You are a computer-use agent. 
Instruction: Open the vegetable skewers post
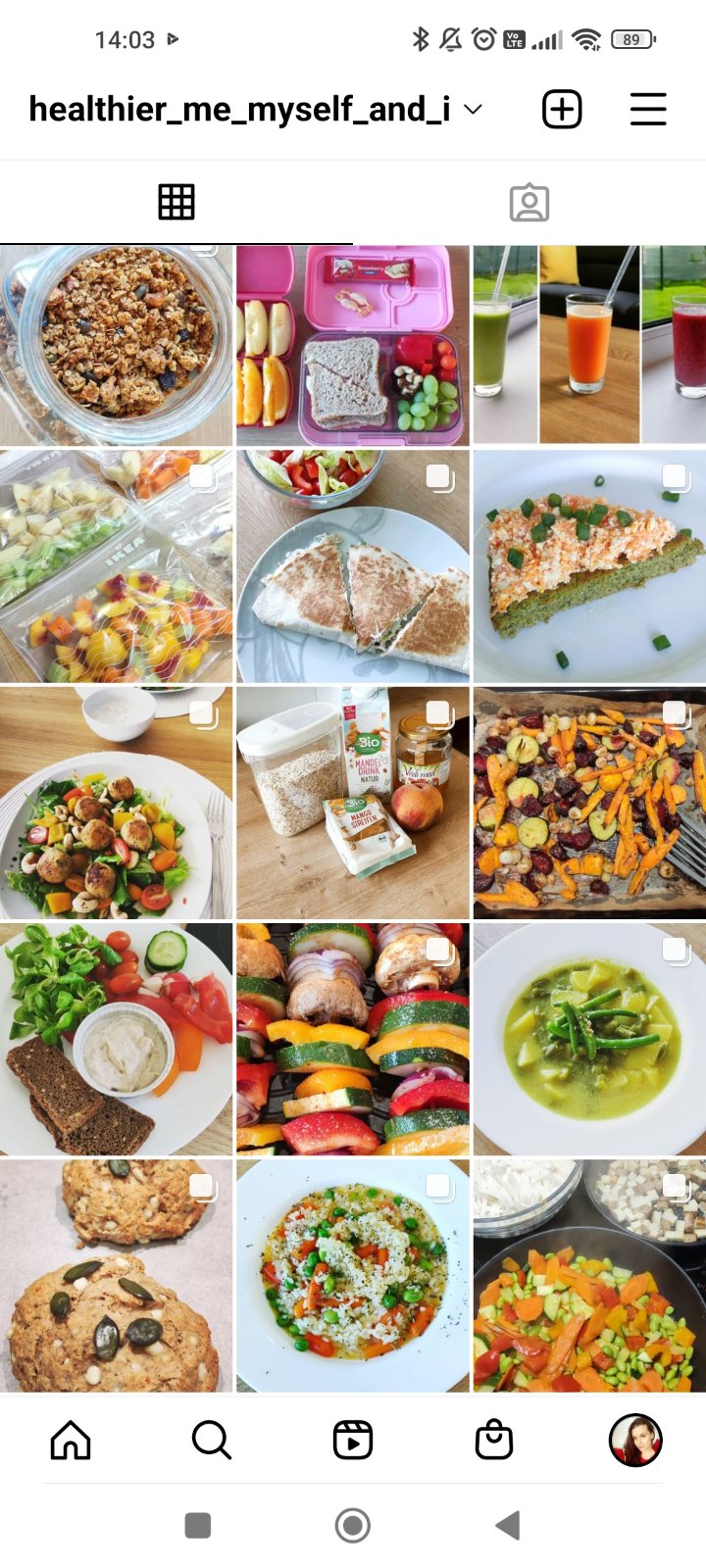[352, 1039]
